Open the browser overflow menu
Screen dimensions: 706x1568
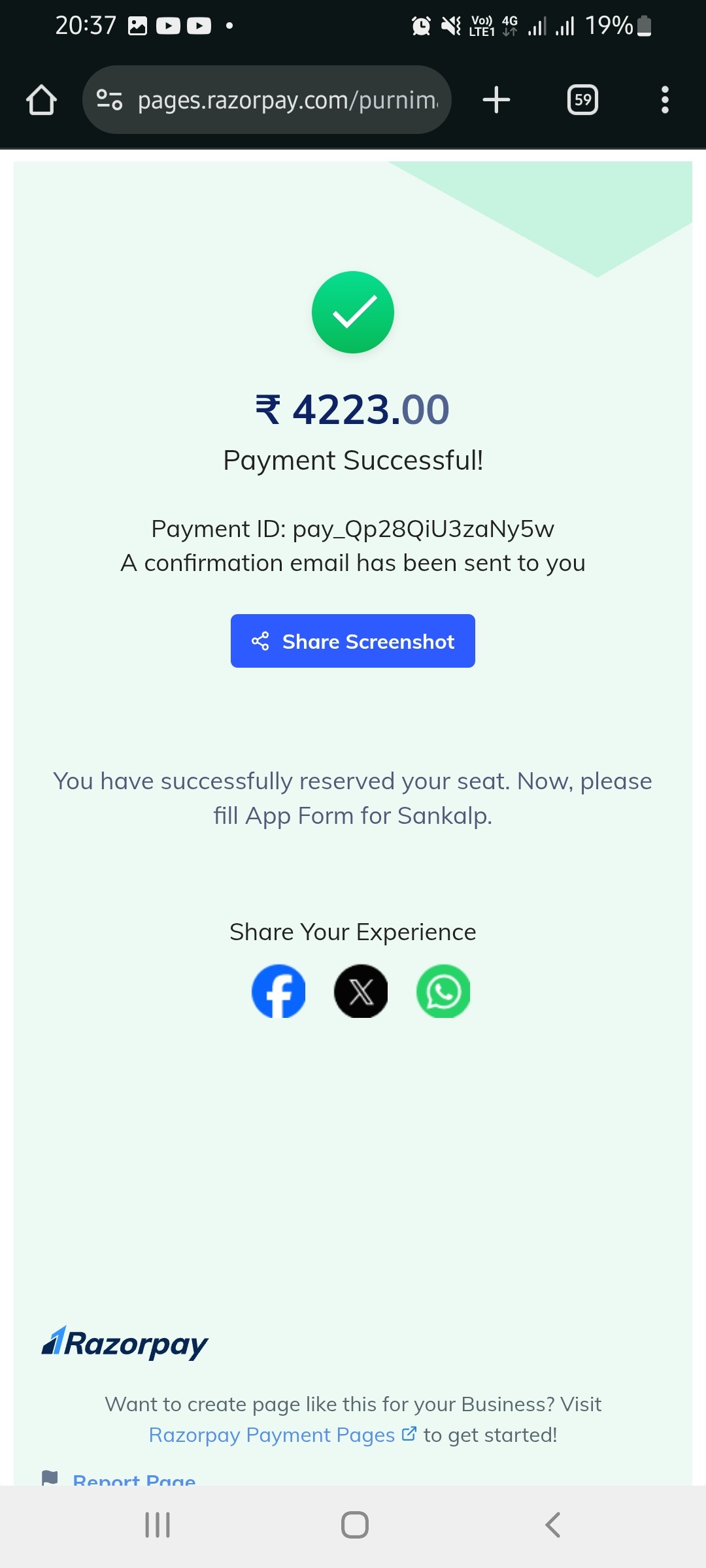(665, 100)
